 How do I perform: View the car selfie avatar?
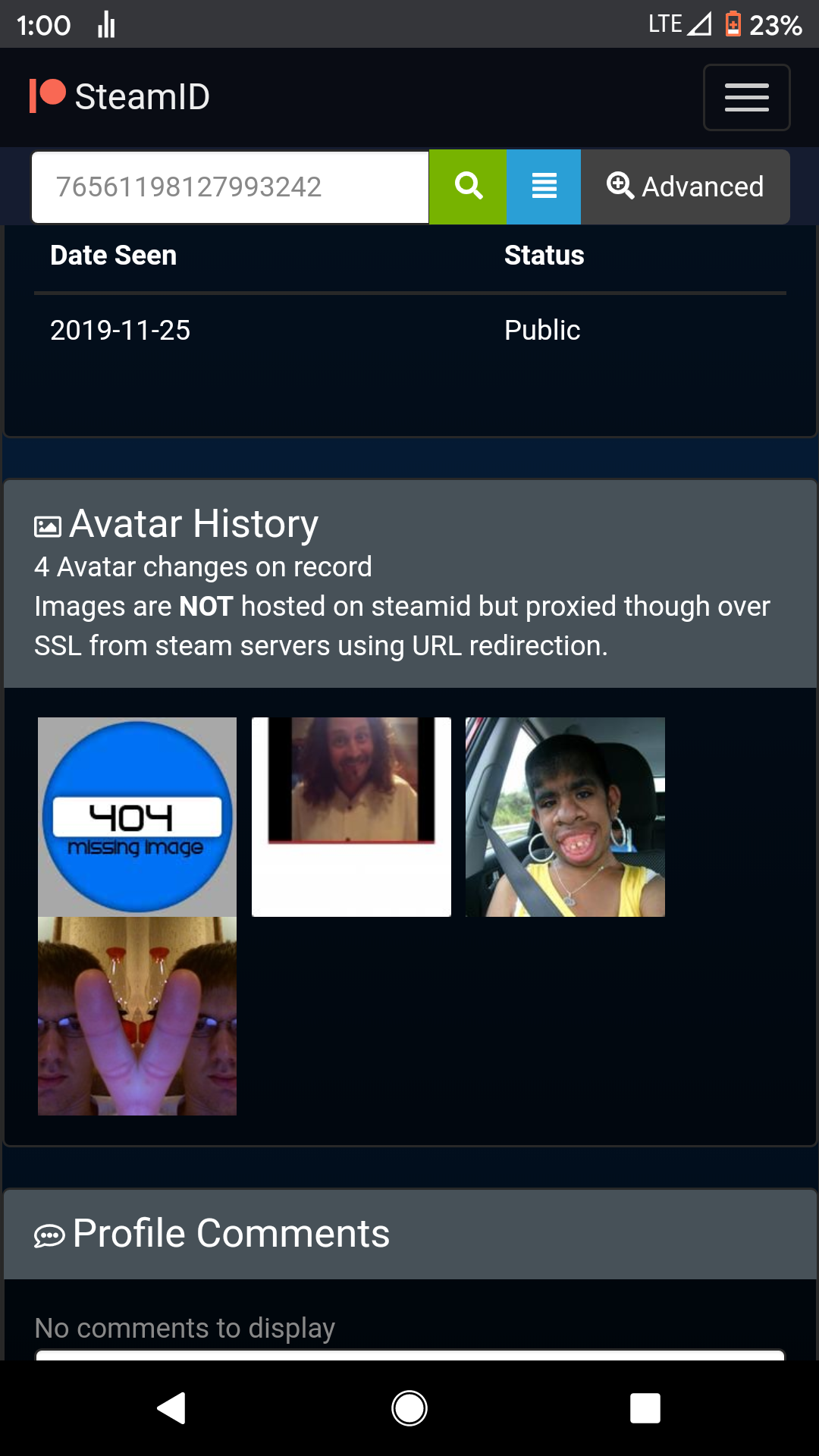pyautogui.click(x=565, y=817)
